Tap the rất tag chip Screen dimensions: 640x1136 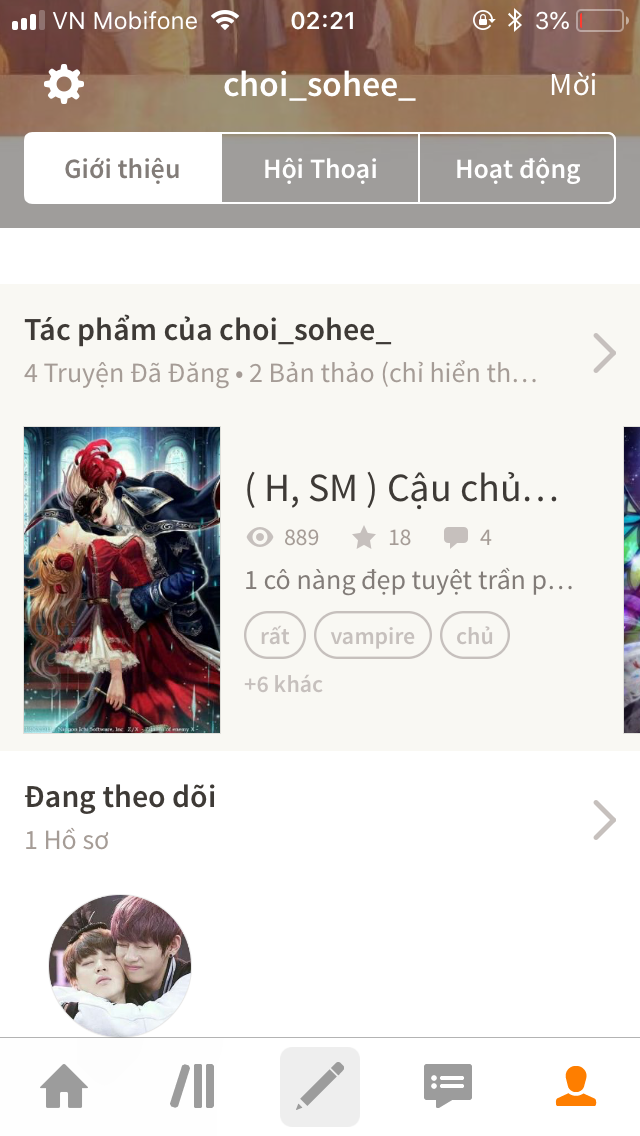tap(275, 635)
